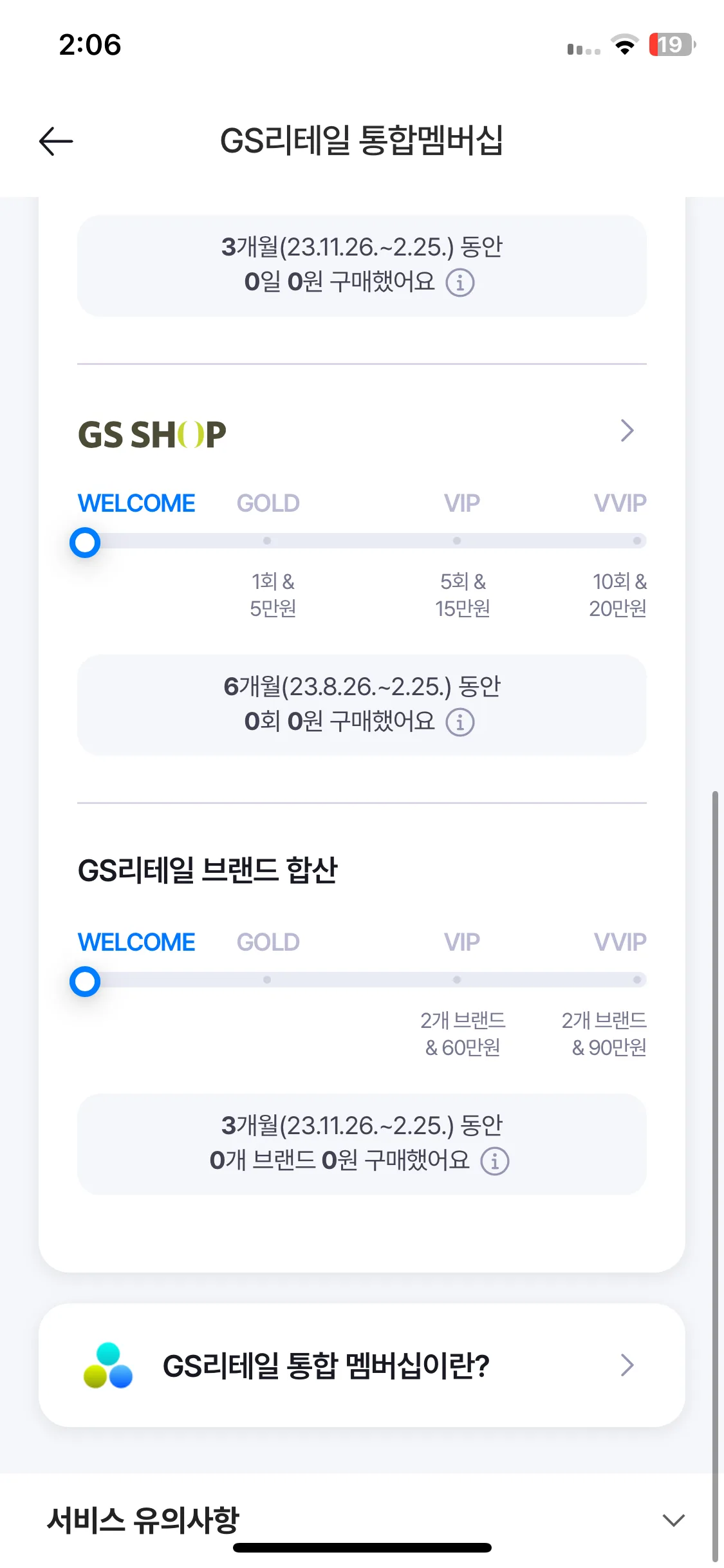Open GS리테일 통합 멤버십이란? card
The image size is (724, 1568).
coord(362,1365)
